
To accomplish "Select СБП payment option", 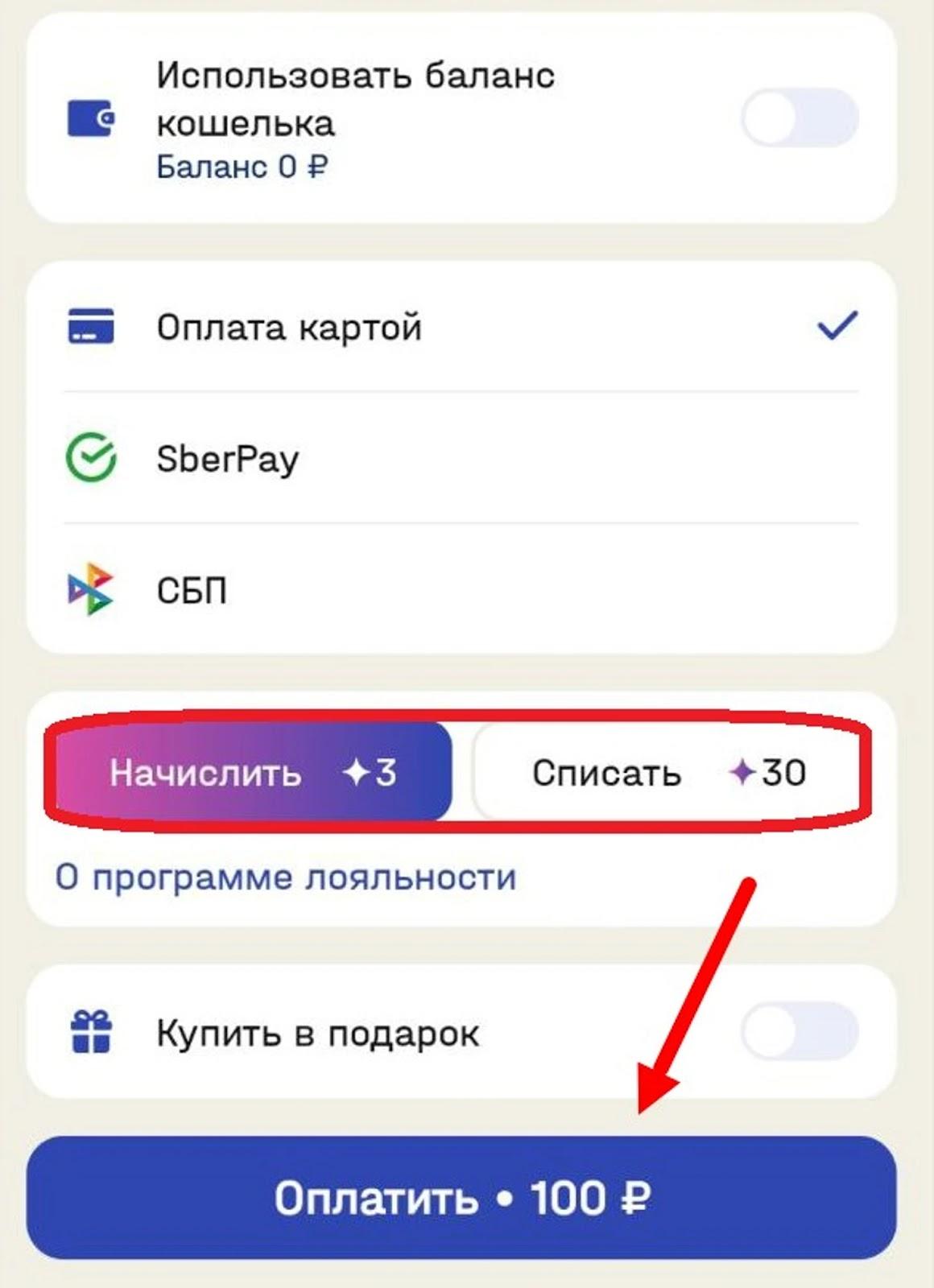I will (461, 590).
